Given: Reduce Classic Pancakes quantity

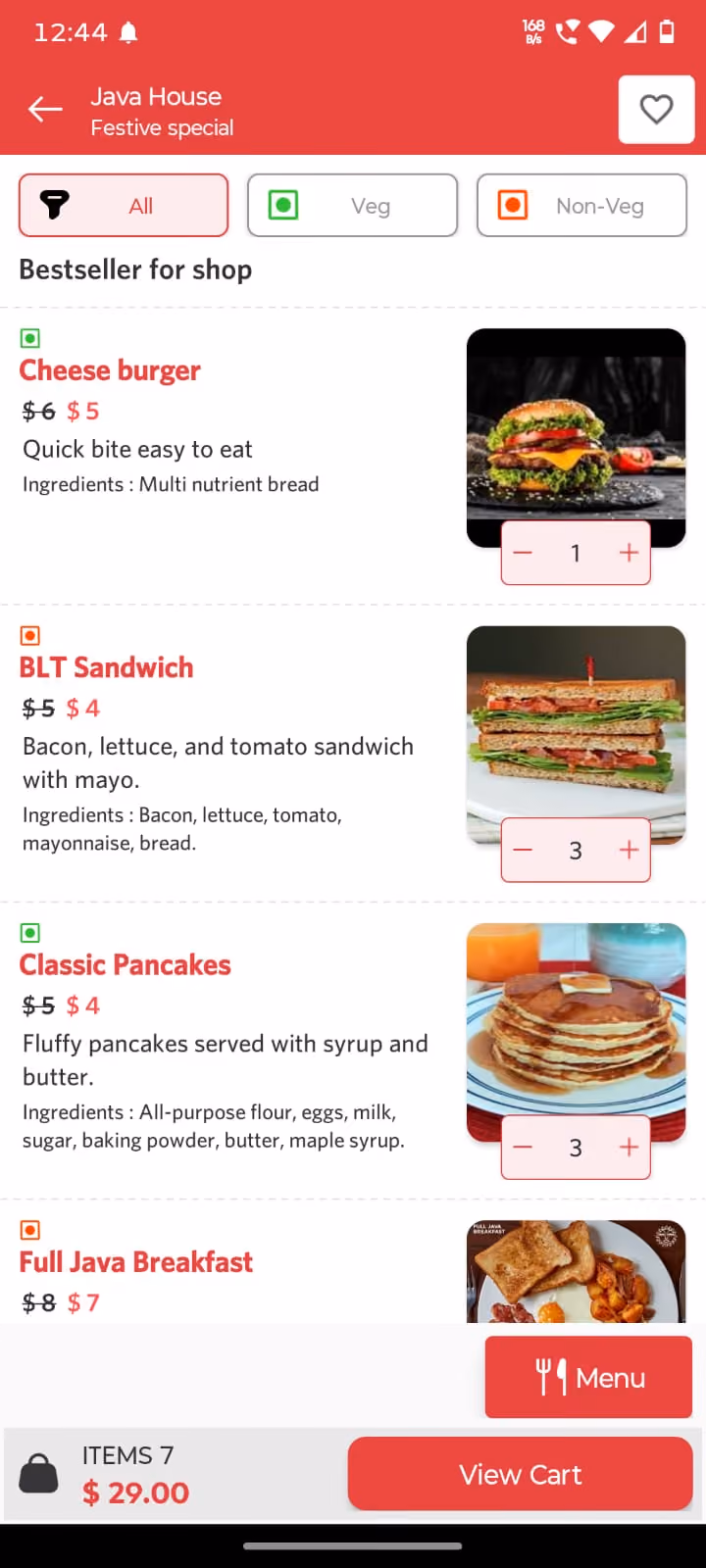Looking at the screenshot, I should pyautogui.click(x=523, y=1148).
